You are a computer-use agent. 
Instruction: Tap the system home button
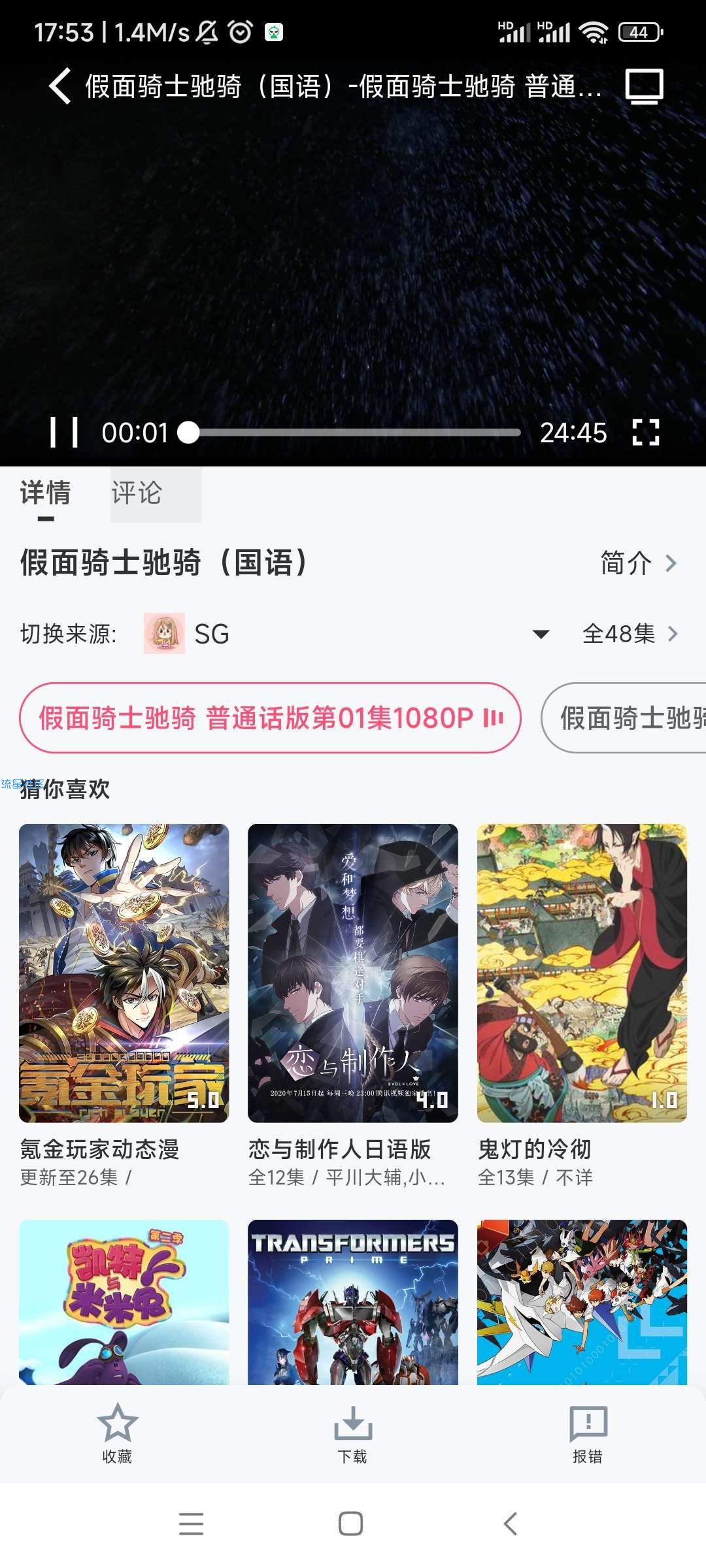point(351,1524)
